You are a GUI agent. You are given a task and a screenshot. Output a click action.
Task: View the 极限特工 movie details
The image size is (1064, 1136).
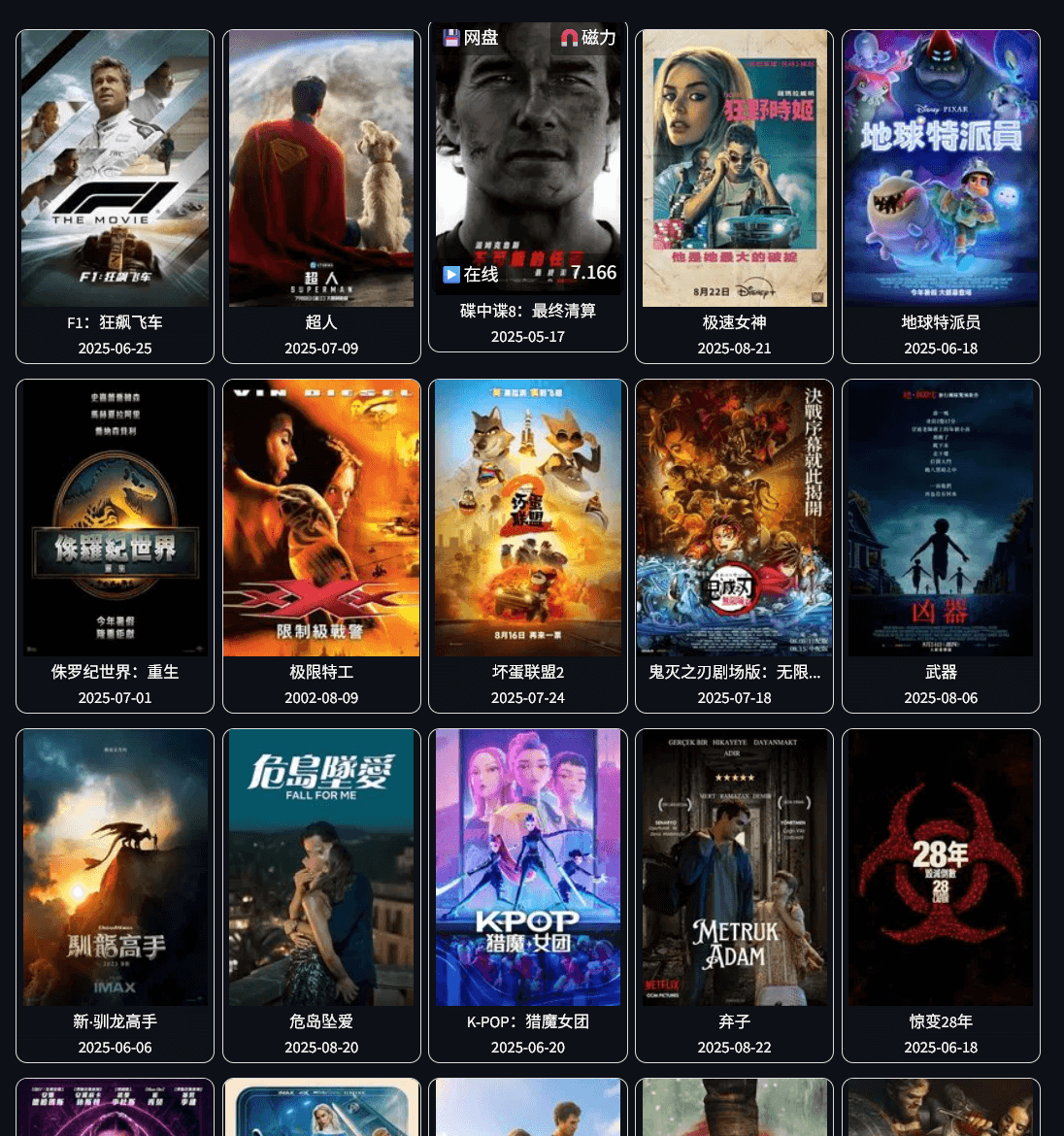[x=321, y=544]
